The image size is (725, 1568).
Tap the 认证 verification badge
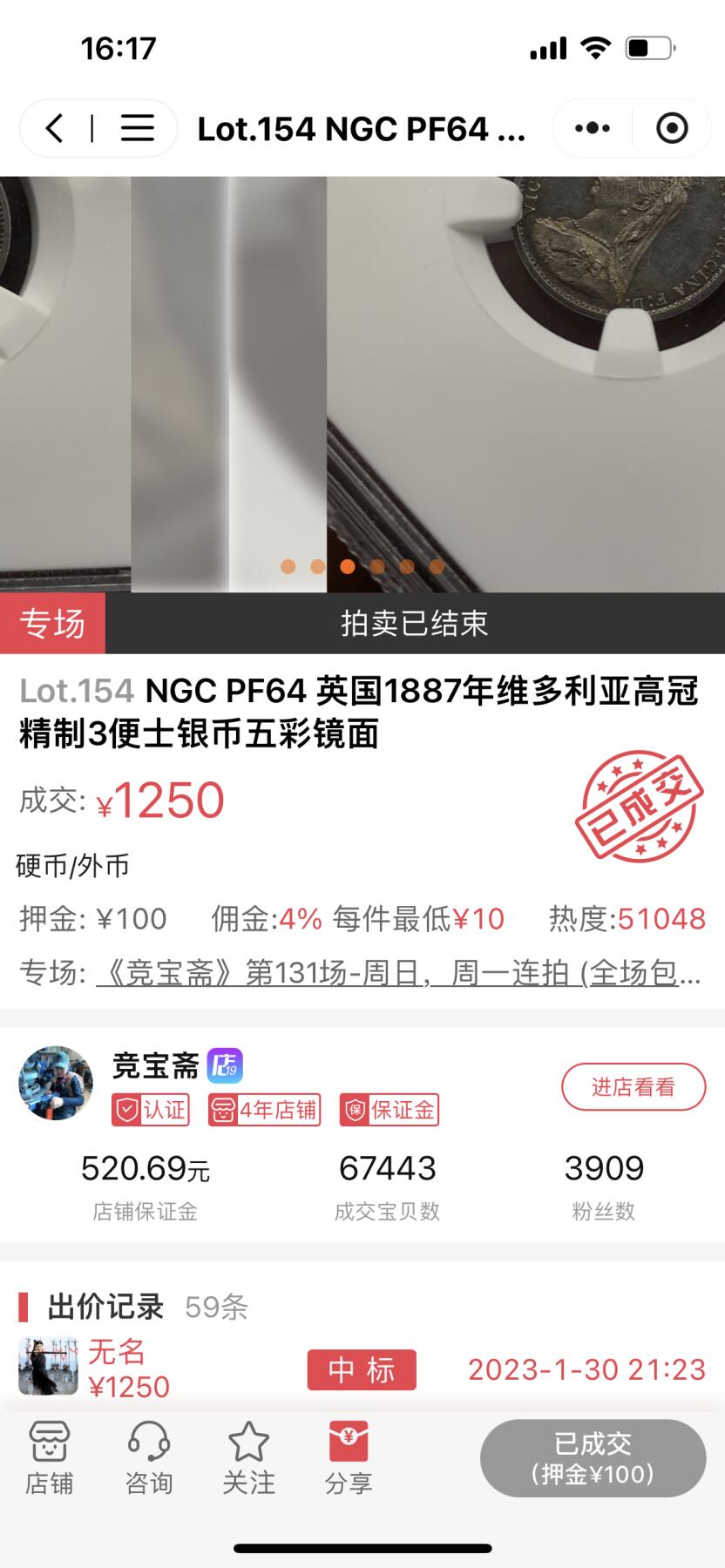click(x=149, y=1110)
